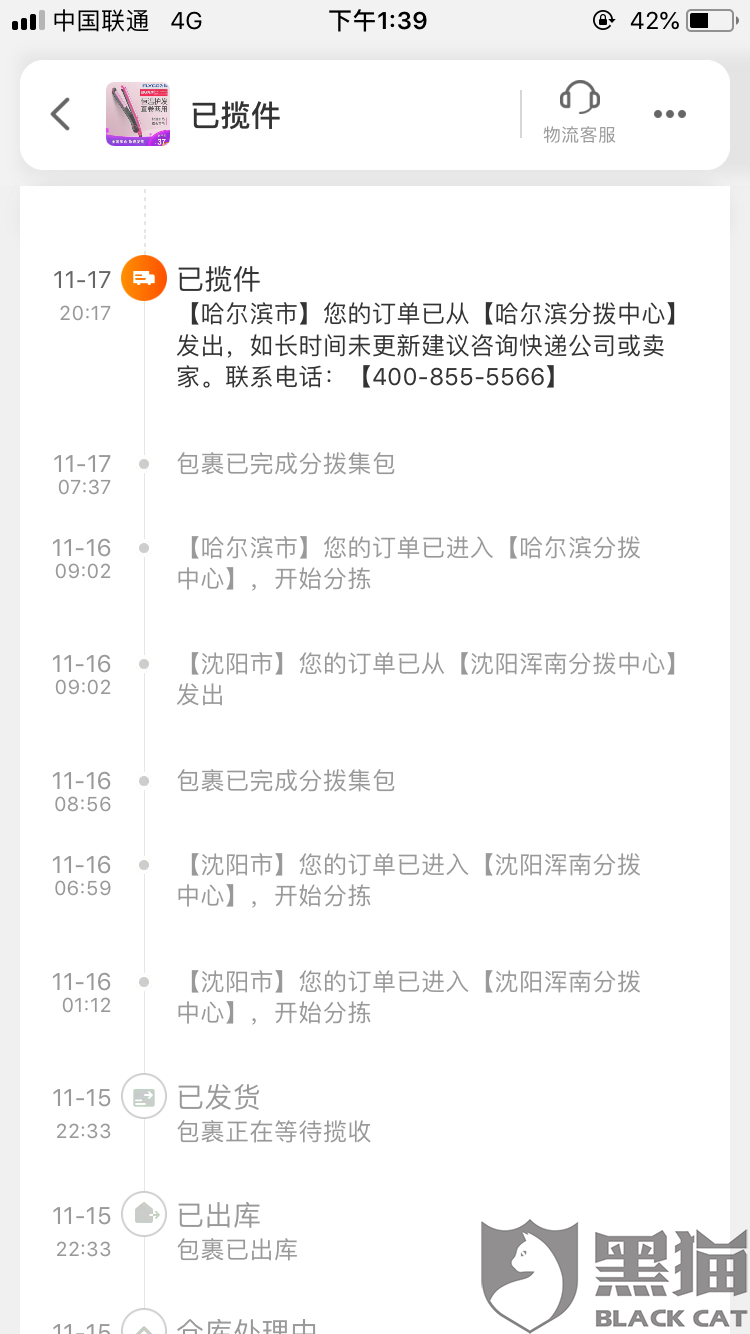Contact 物流客服 logistics support
The image size is (750, 1334).
579,113
